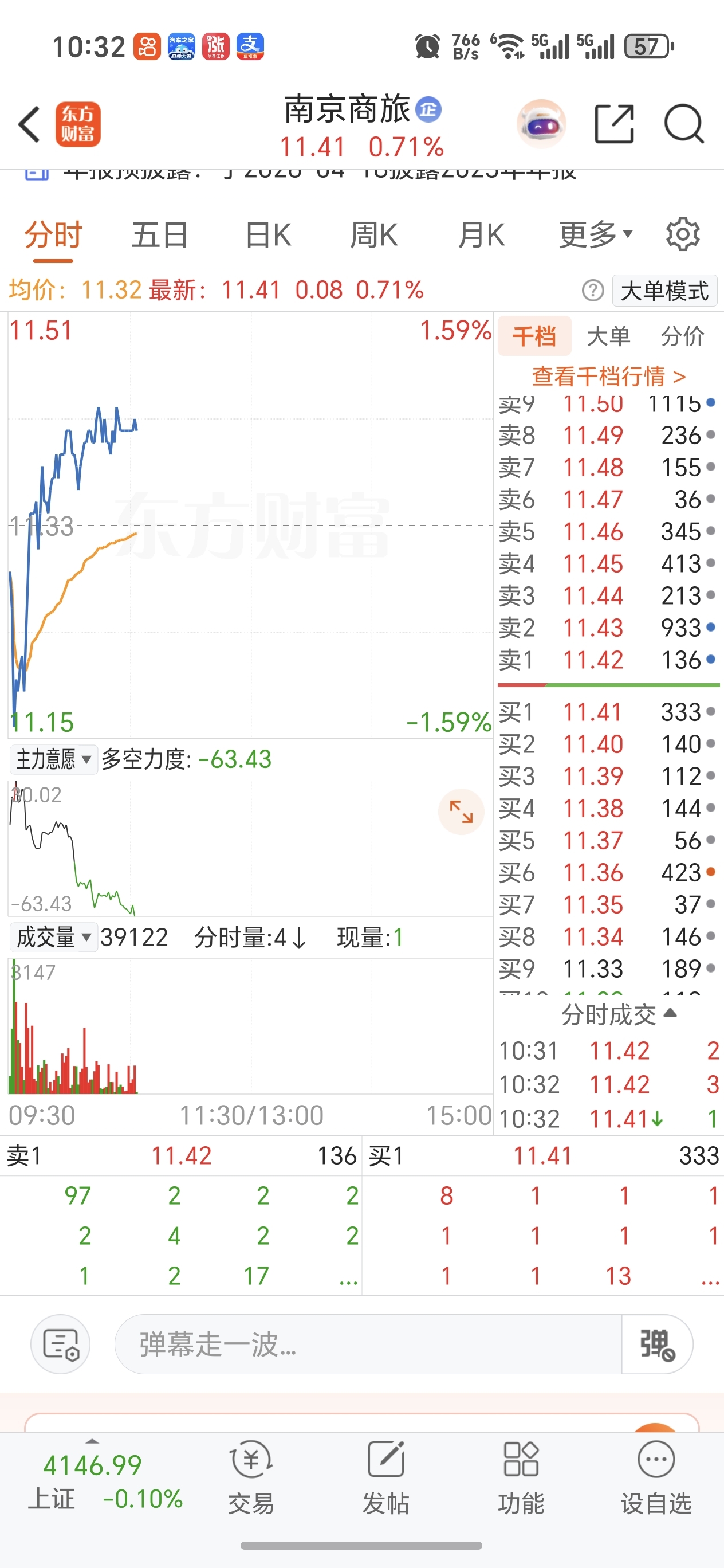The height and width of the screenshot is (1568, 724).
Task: Open the 成交量 indicator dropdown
Action: [x=53, y=938]
